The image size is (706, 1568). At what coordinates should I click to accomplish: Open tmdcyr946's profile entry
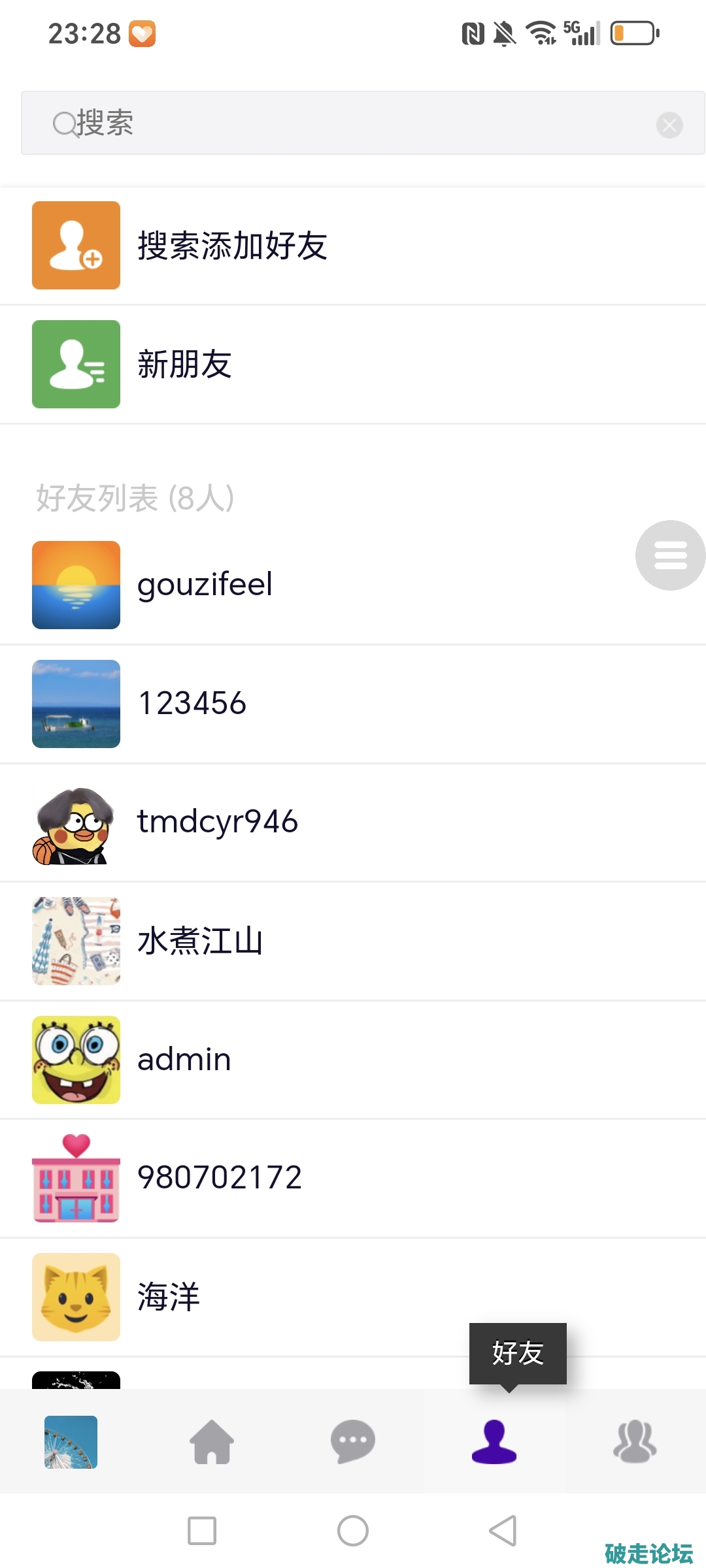pyautogui.click(x=217, y=822)
